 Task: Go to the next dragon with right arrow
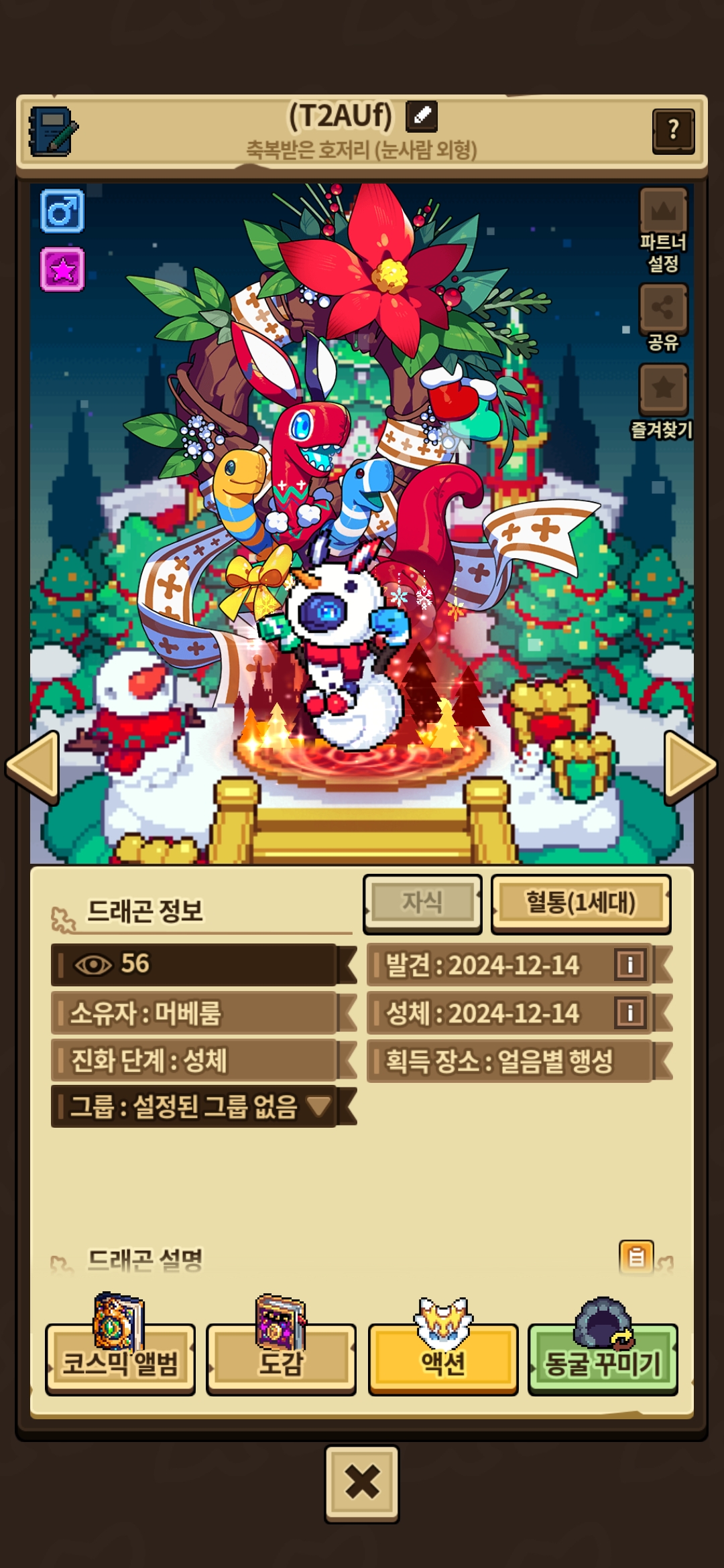pos(690,767)
